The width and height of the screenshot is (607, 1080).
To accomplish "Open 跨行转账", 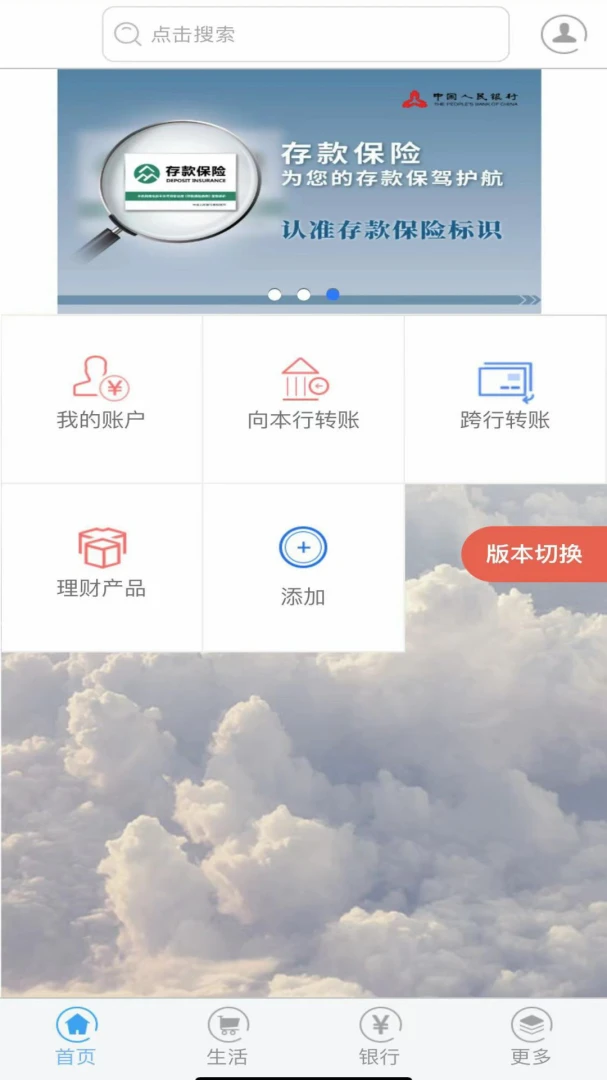I will point(505,398).
